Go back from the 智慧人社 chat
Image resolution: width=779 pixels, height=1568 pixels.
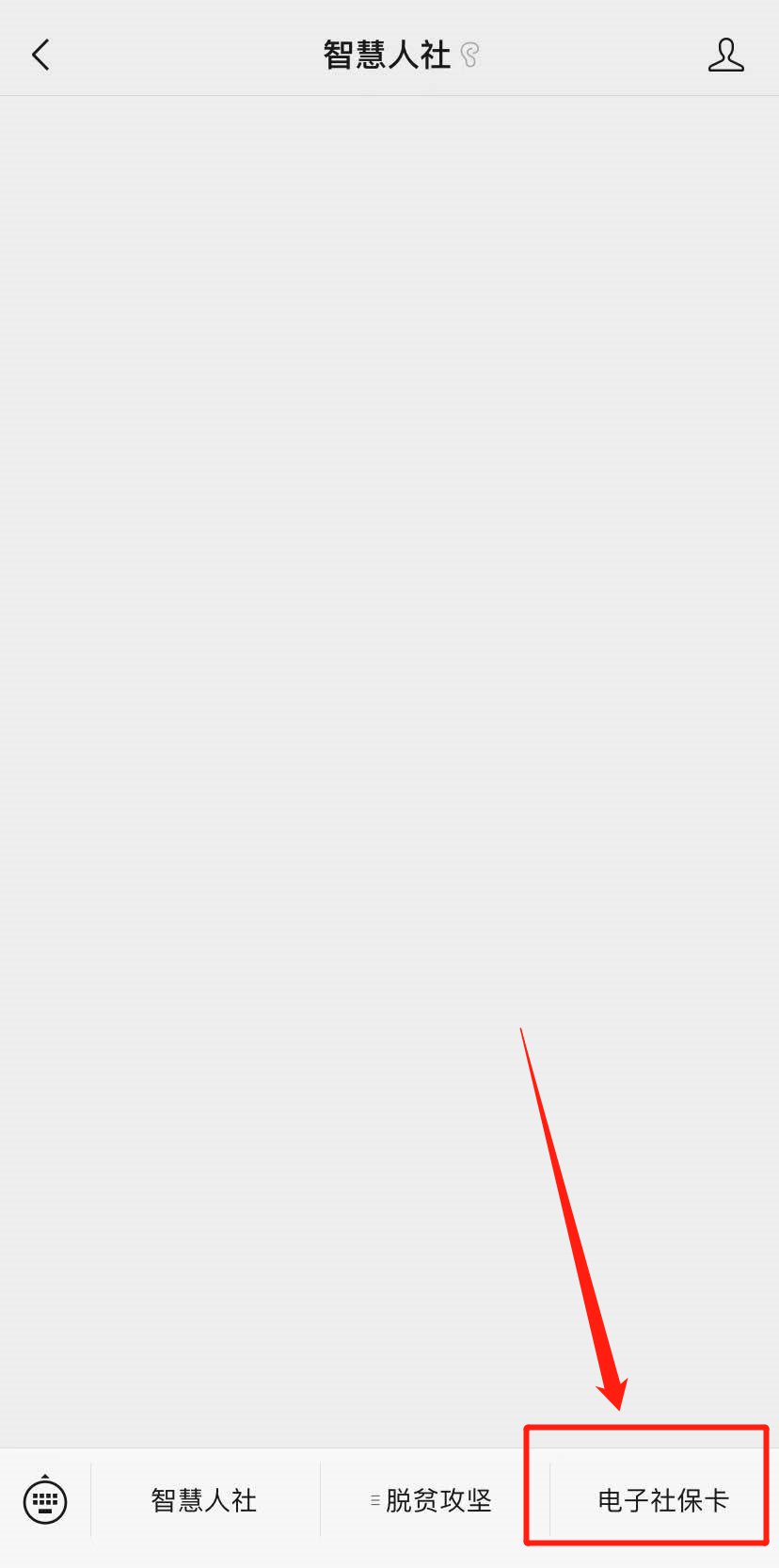[x=40, y=56]
